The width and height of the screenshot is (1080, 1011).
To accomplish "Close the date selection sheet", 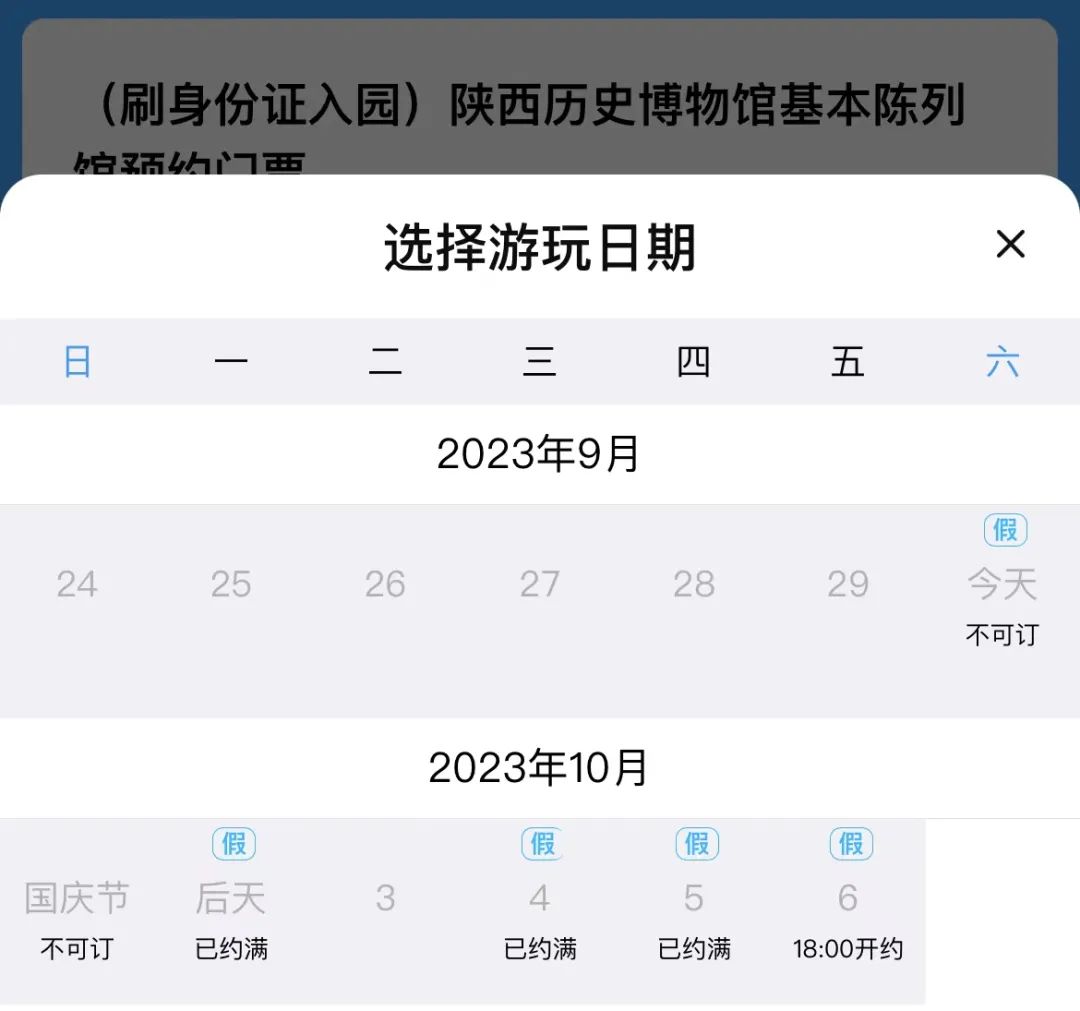I will coord(1010,244).
